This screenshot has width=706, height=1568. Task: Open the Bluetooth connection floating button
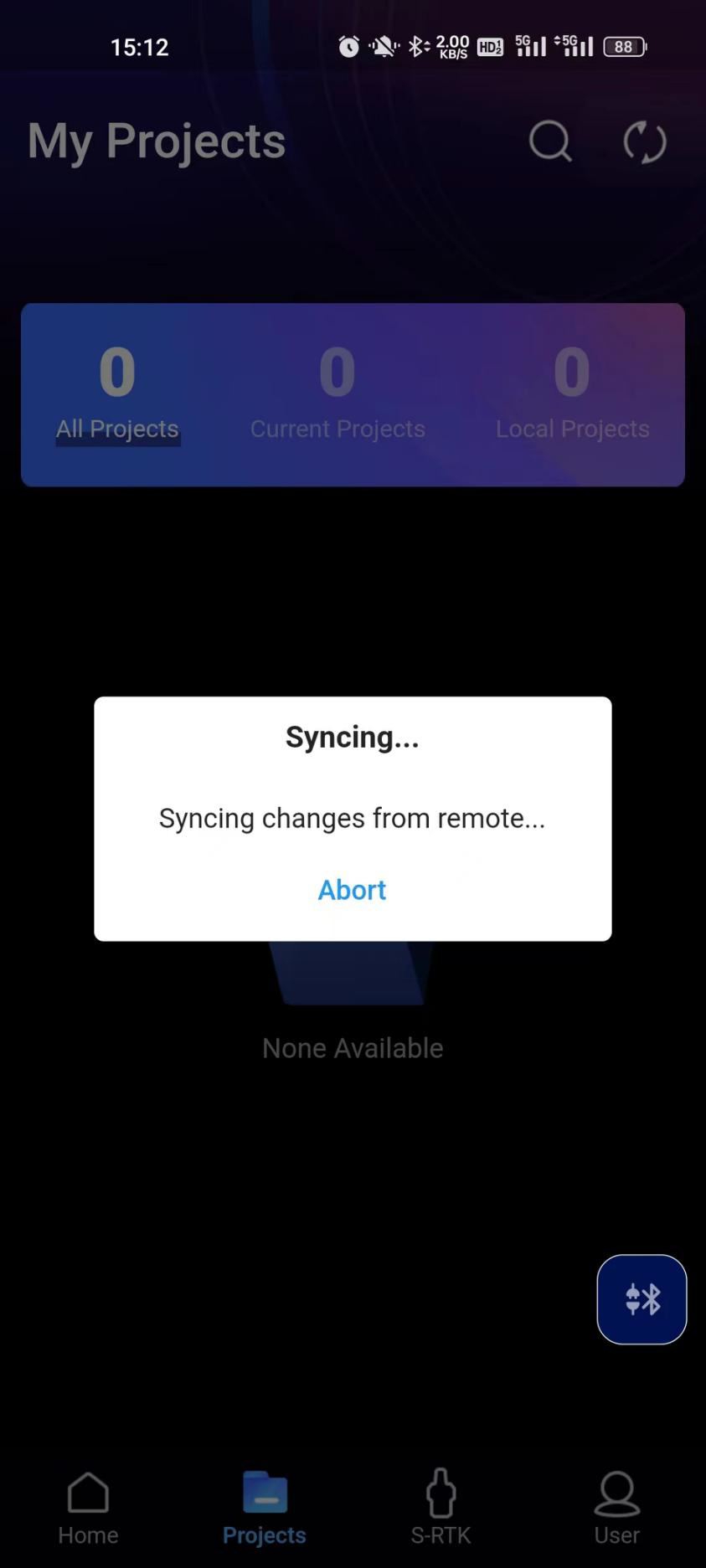point(642,1298)
